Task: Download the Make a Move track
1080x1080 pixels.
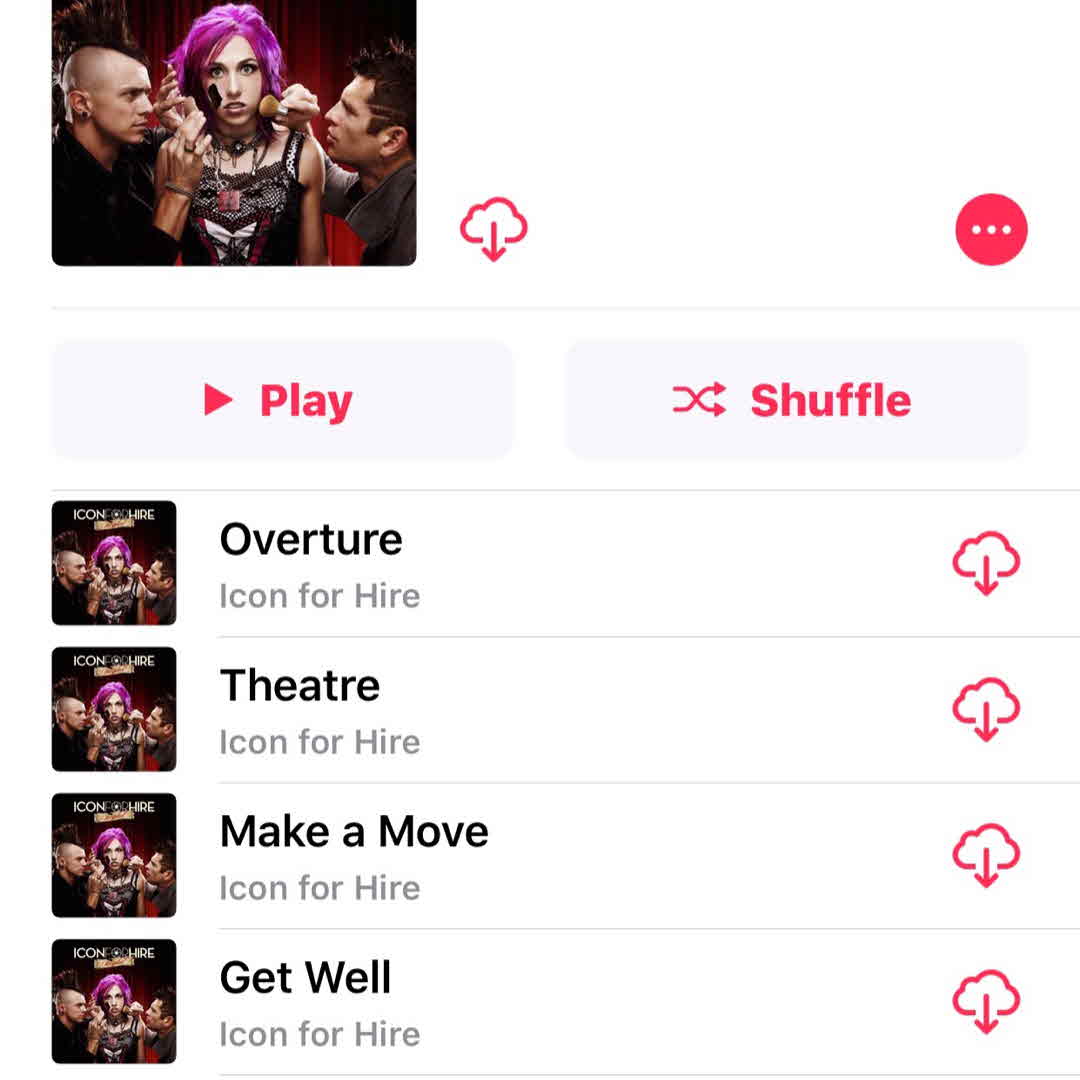Action: coord(985,856)
